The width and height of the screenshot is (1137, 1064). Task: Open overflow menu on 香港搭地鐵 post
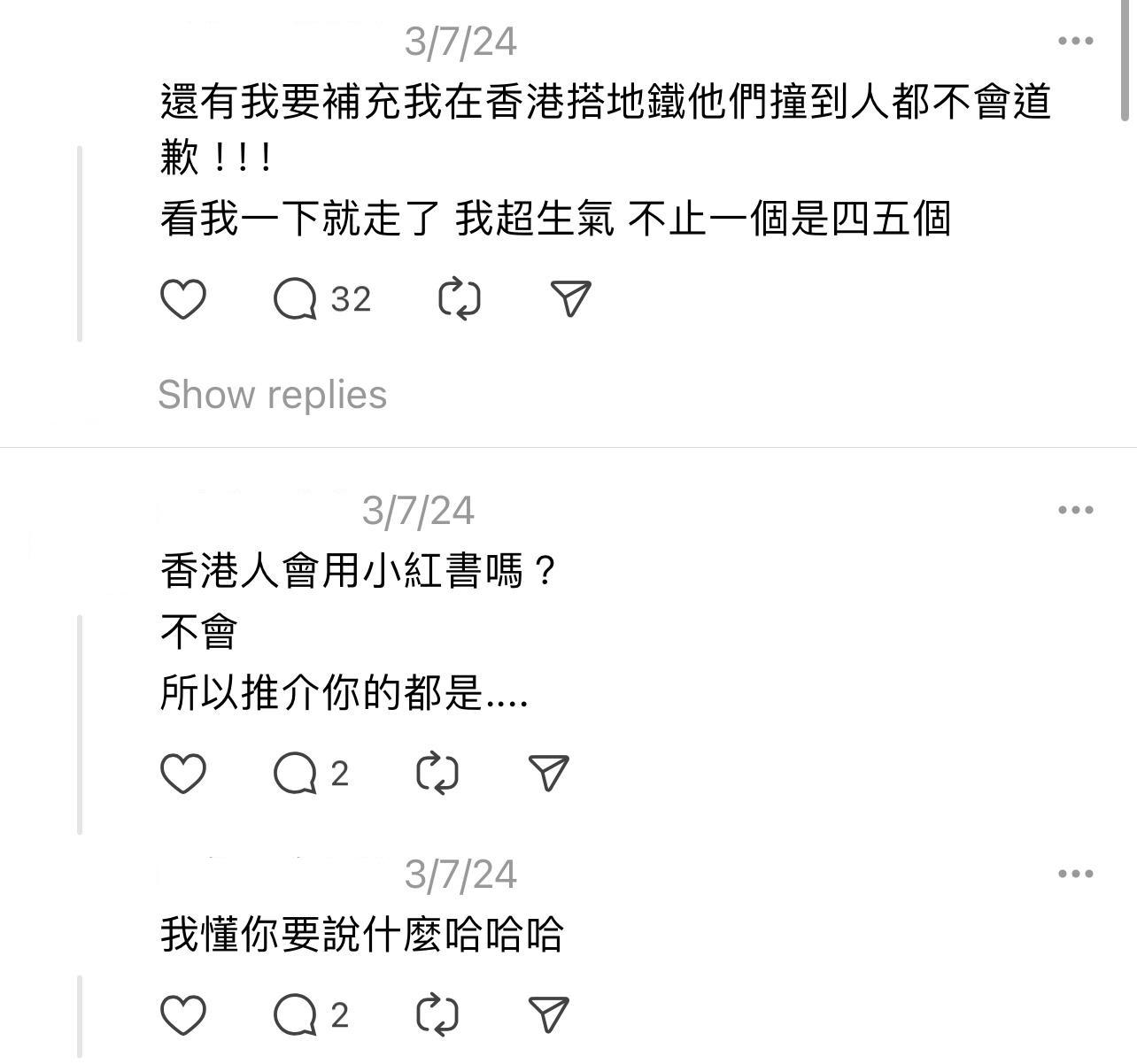point(1075,41)
